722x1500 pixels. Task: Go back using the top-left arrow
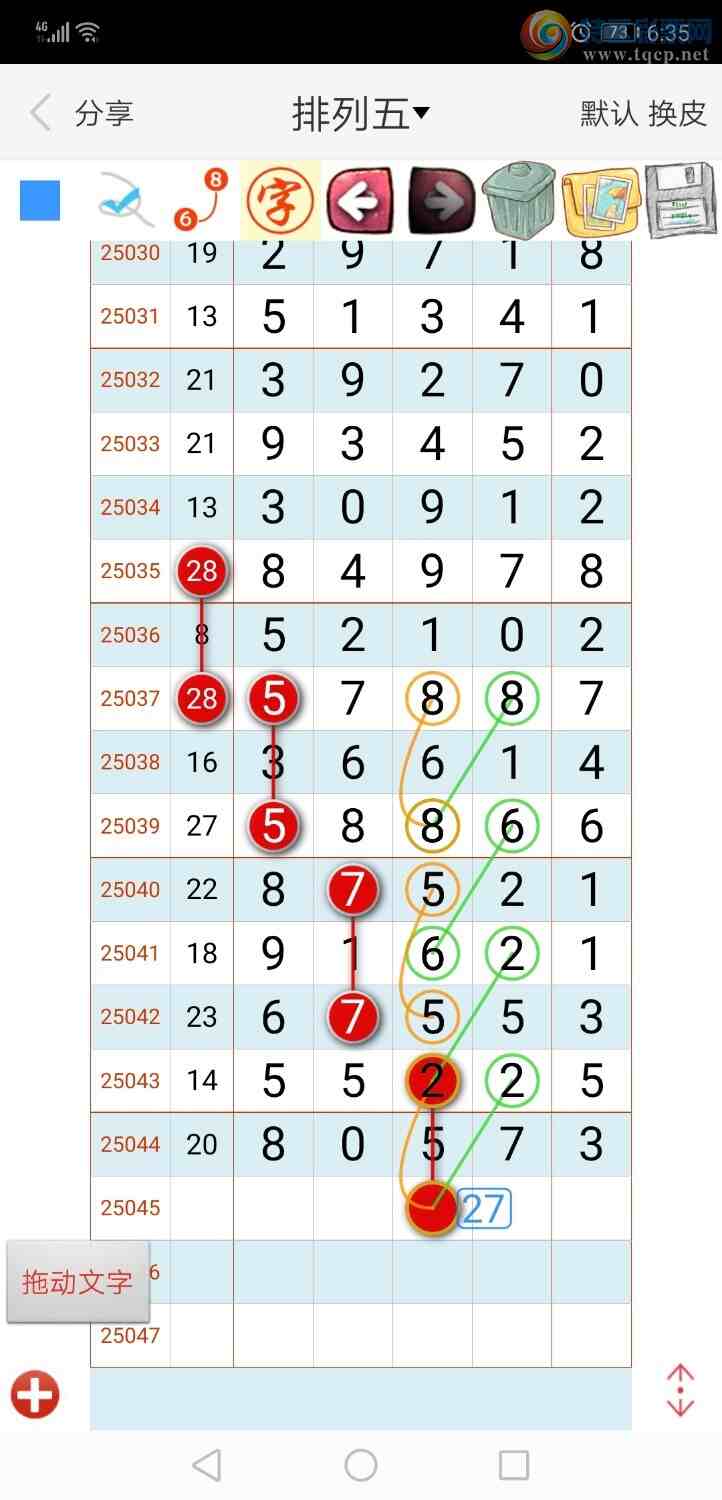pyautogui.click(x=40, y=113)
